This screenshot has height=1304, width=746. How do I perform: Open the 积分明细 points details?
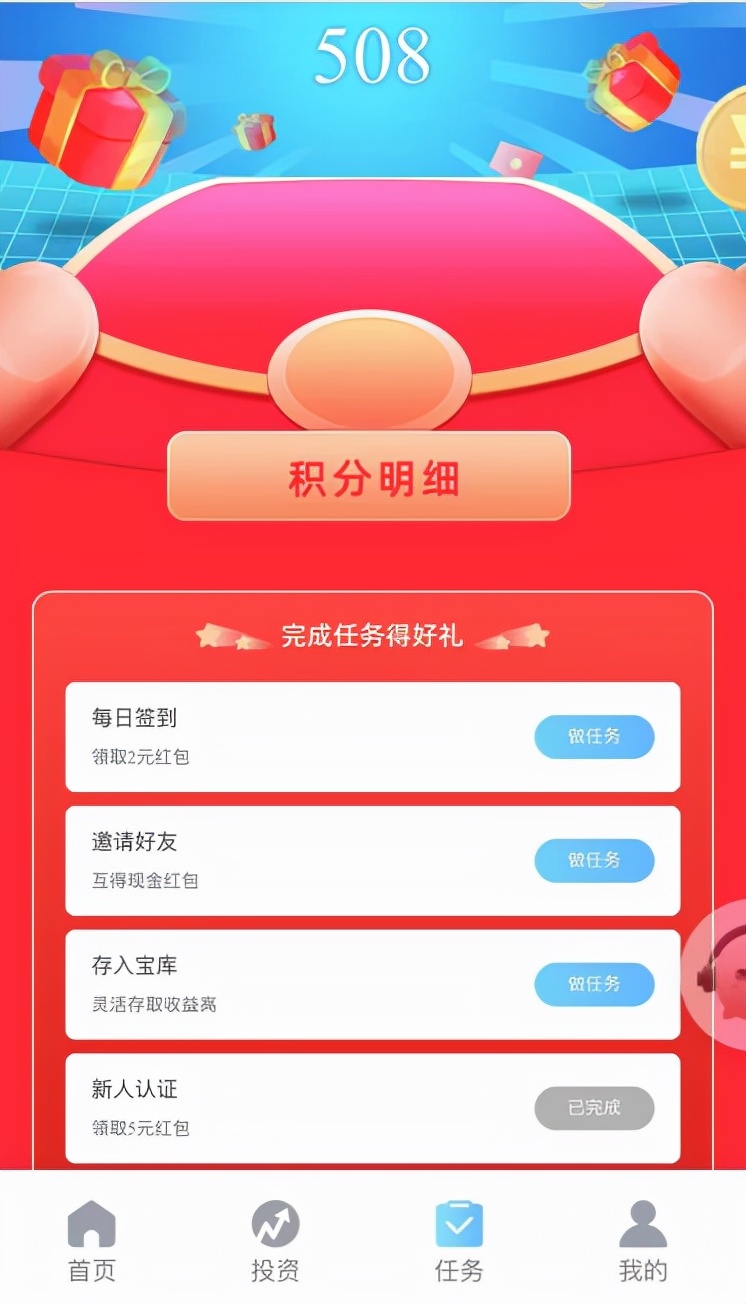coord(369,477)
